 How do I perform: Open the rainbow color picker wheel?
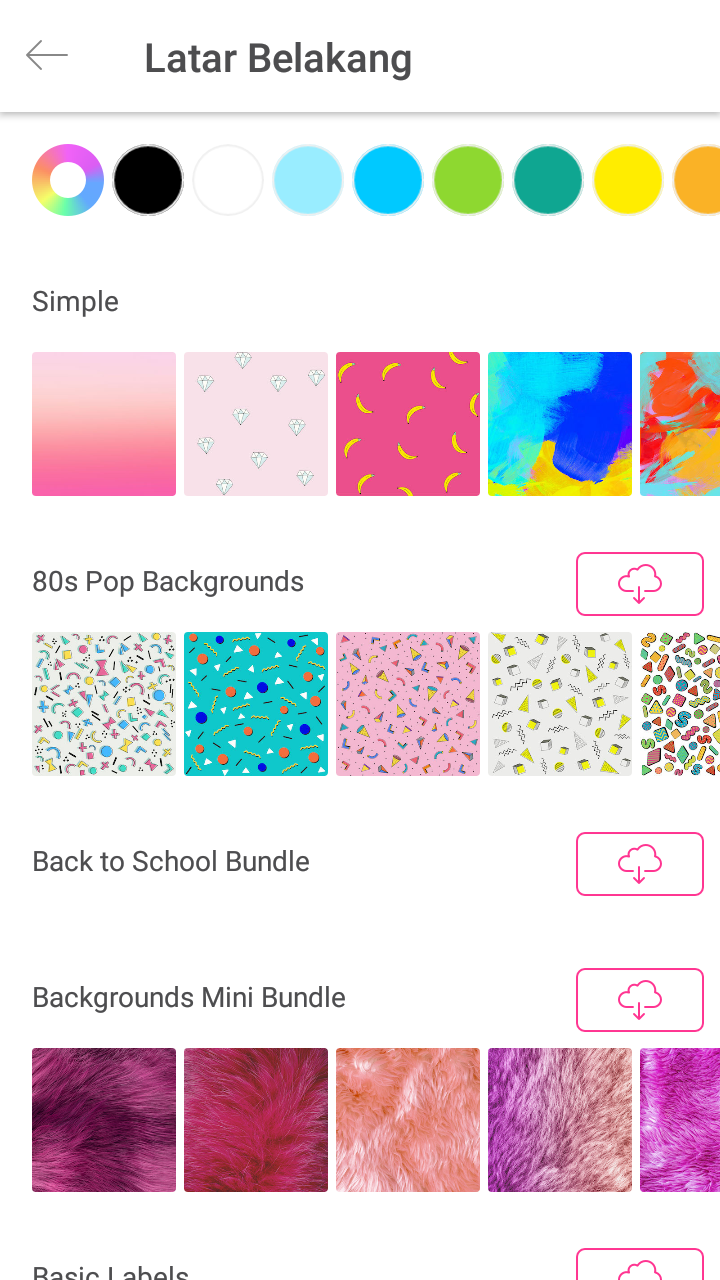coord(68,180)
